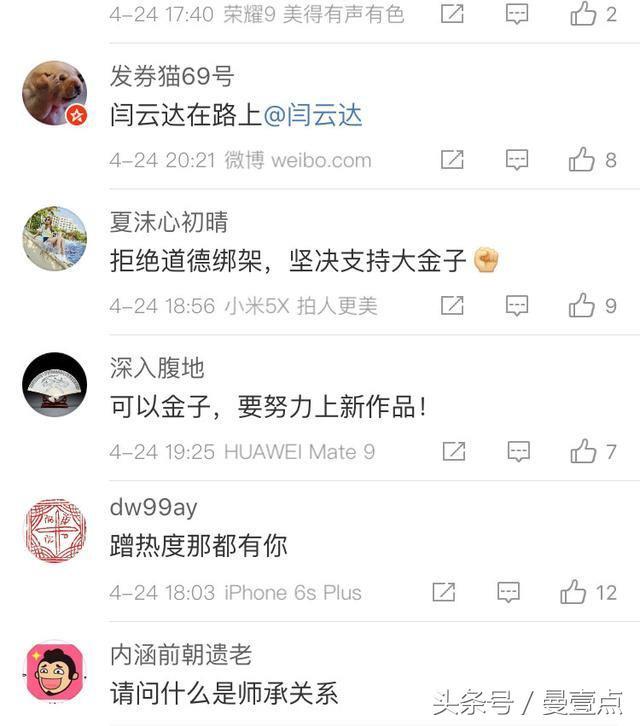This screenshot has width=640, height=726.
Task: Repost the comment from 发券猫69号
Action: pyautogui.click(x=452, y=160)
